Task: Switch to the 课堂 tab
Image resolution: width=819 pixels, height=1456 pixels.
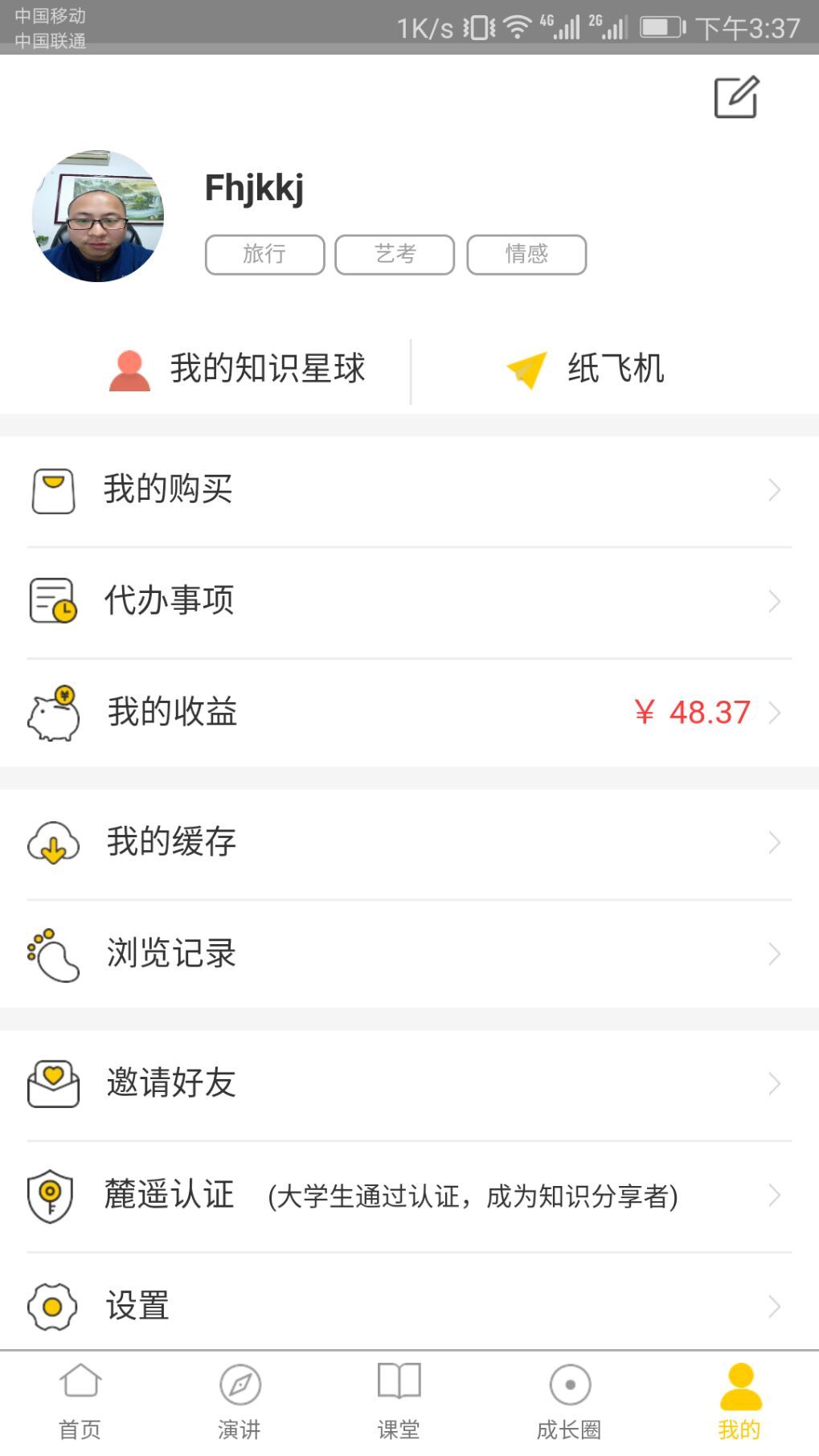Action: click(399, 1402)
